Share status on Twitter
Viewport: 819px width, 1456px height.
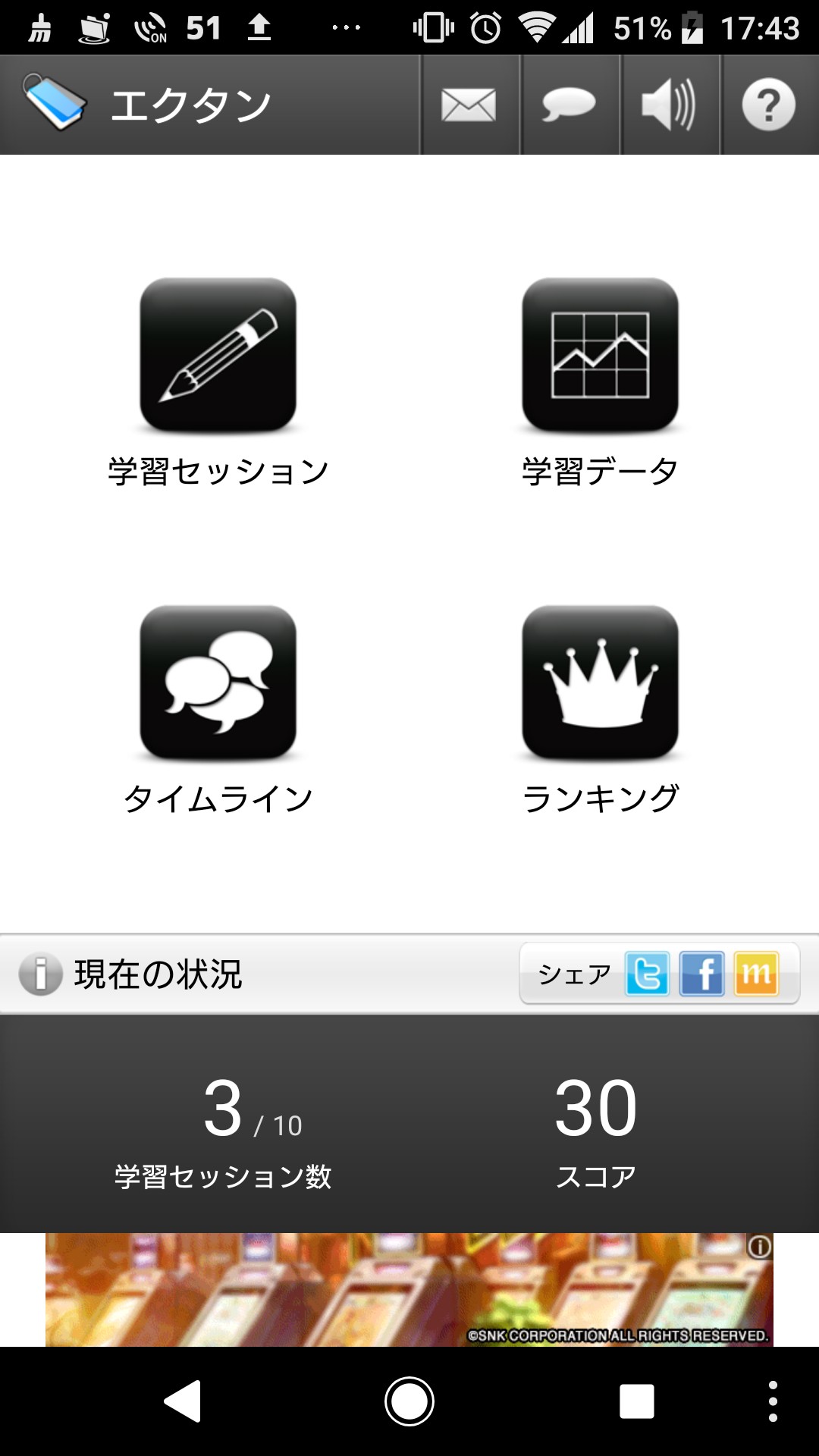[647, 974]
